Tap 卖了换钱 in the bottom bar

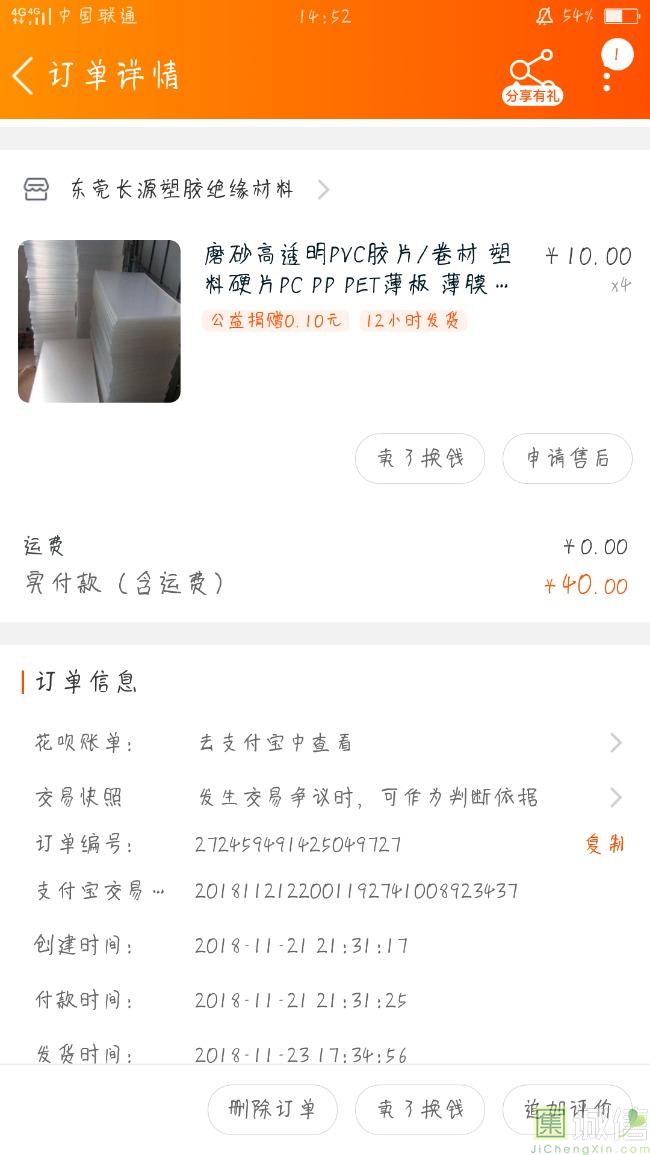coord(420,1109)
